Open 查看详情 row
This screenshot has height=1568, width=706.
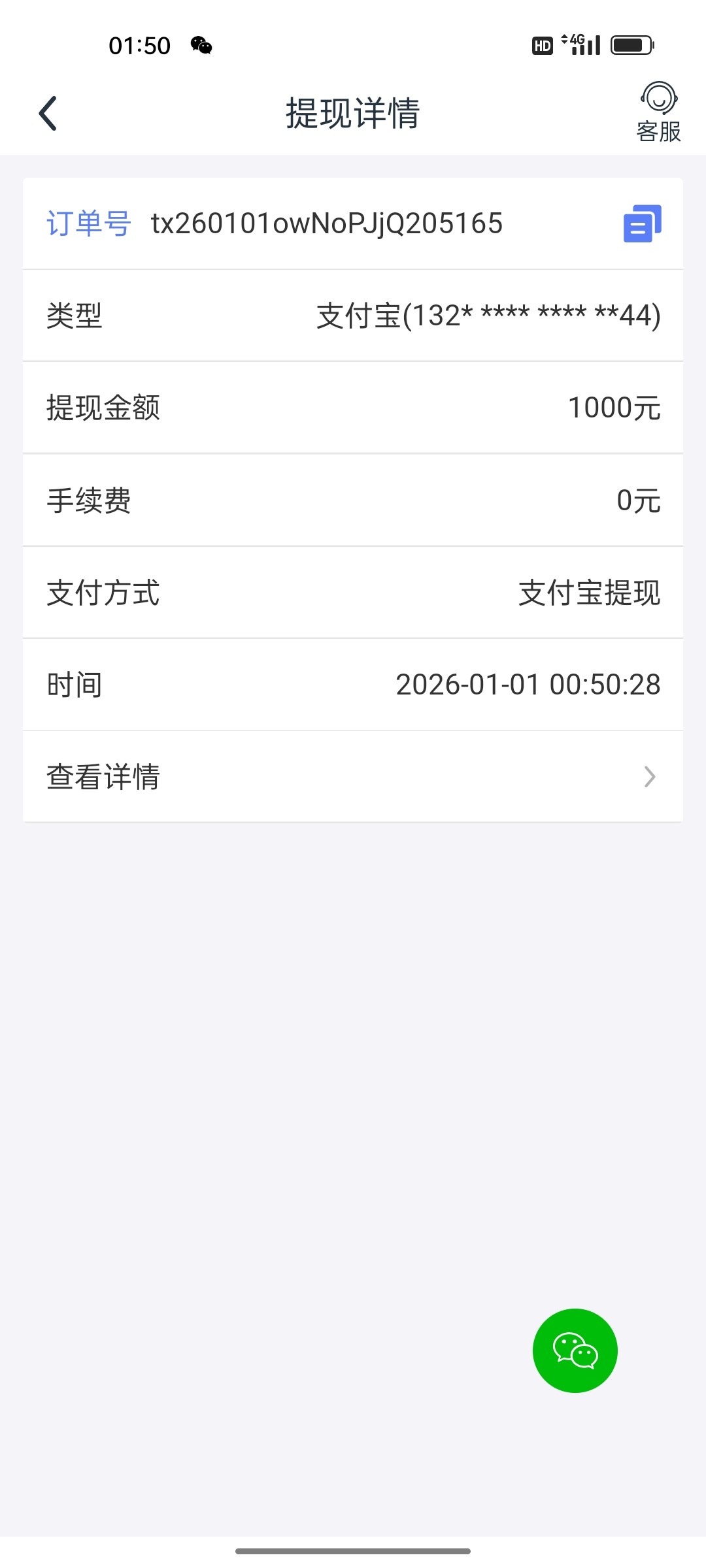(353, 777)
